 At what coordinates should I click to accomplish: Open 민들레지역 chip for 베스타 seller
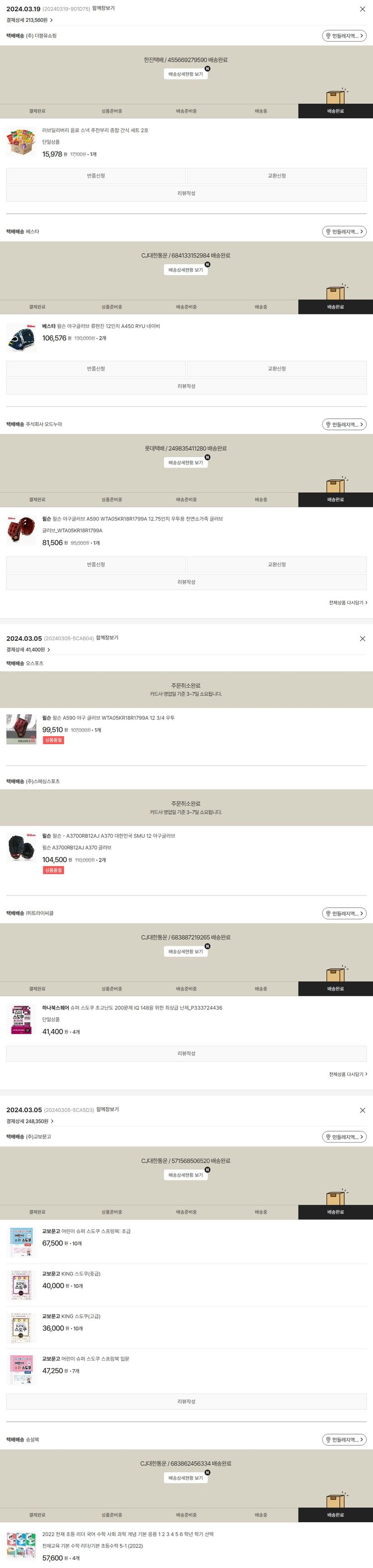click(344, 231)
